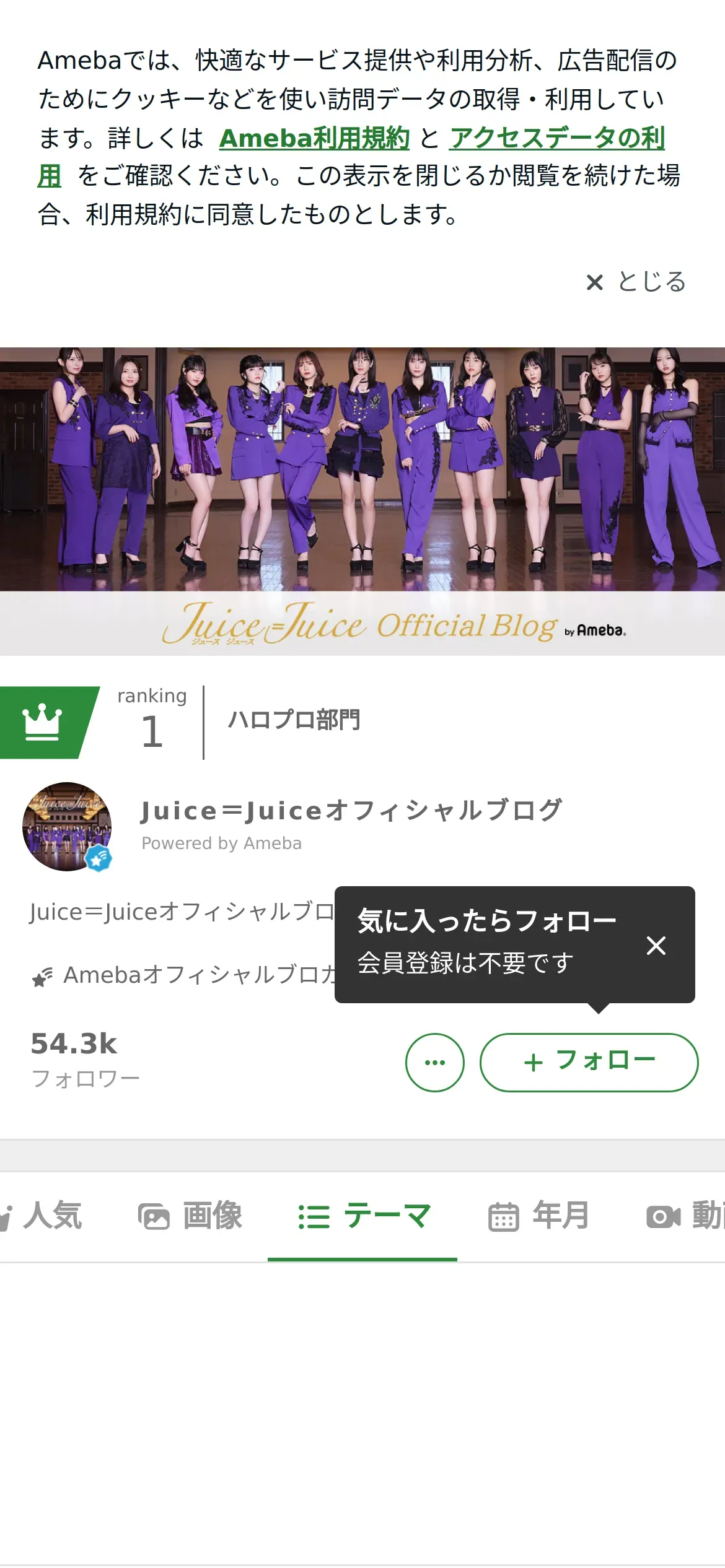This screenshot has width=725, height=1568.
Task: Open the アクセスデータの利用 link
Action: tap(556, 137)
